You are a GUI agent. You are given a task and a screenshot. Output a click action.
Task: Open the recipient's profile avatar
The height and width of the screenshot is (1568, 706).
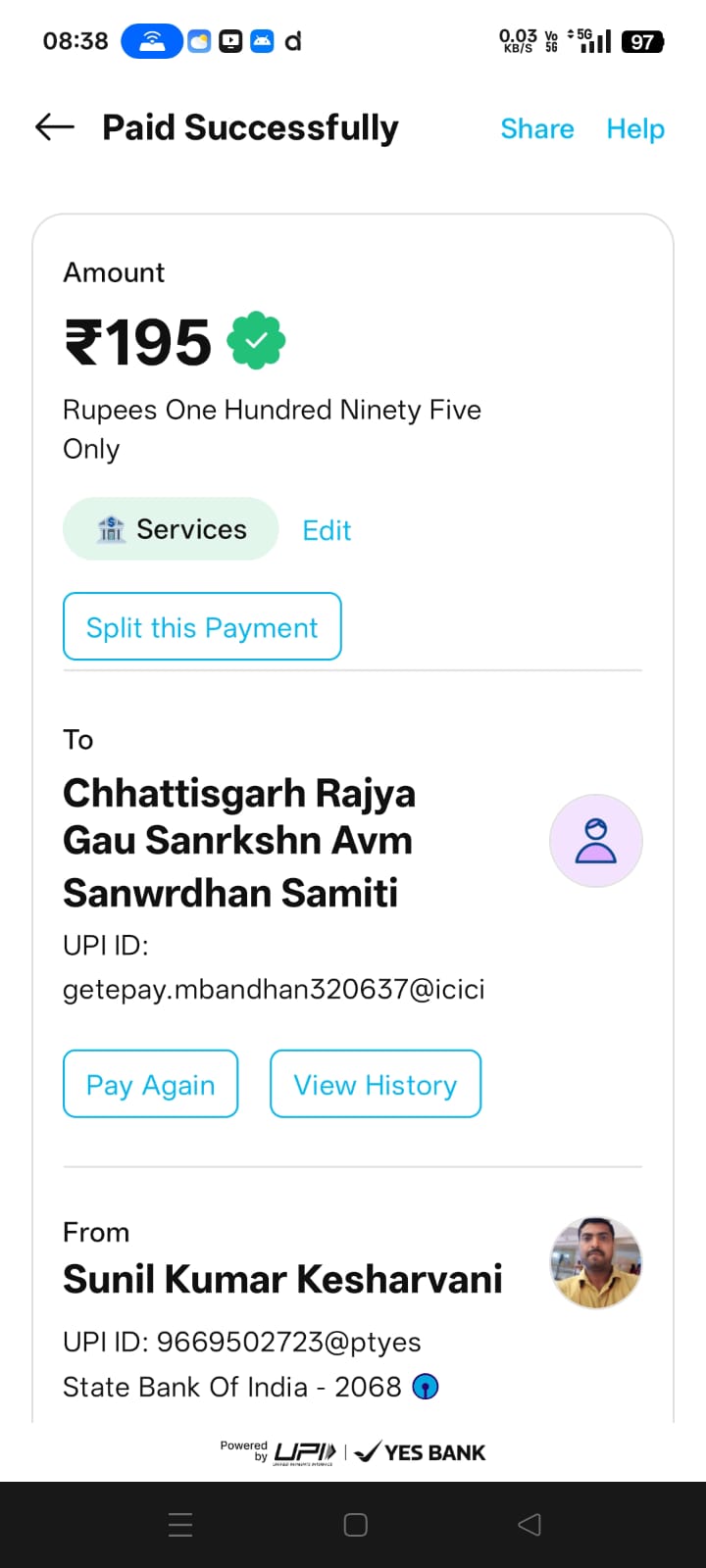[x=595, y=841]
